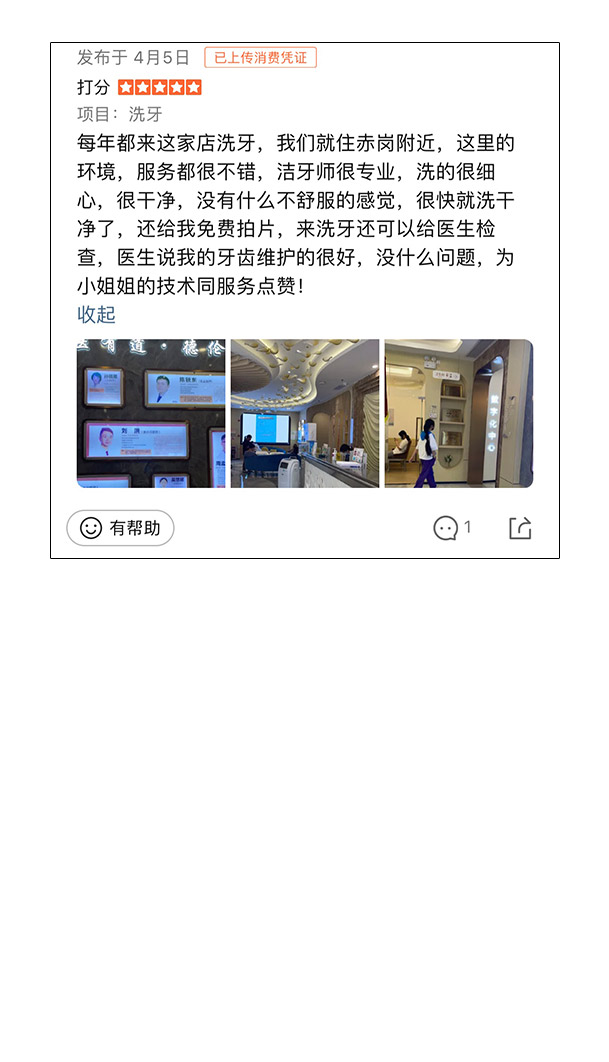This screenshot has height=1062, width=609.
Task: Collapse the review text via 收起
Action: (x=97, y=315)
